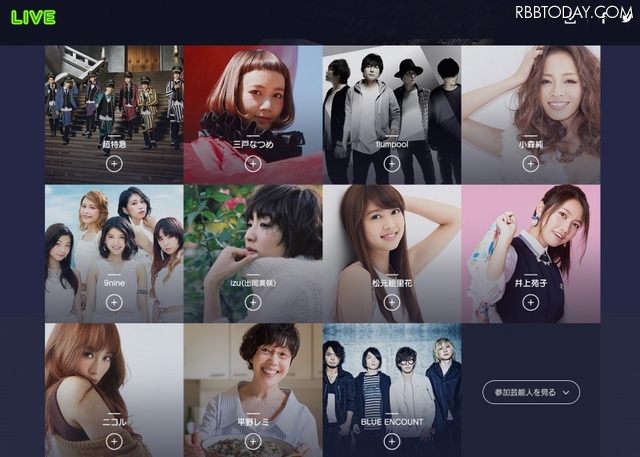The width and height of the screenshot is (640, 457).
Task: Add flumpool with its plus button
Action: [x=392, y=162]
